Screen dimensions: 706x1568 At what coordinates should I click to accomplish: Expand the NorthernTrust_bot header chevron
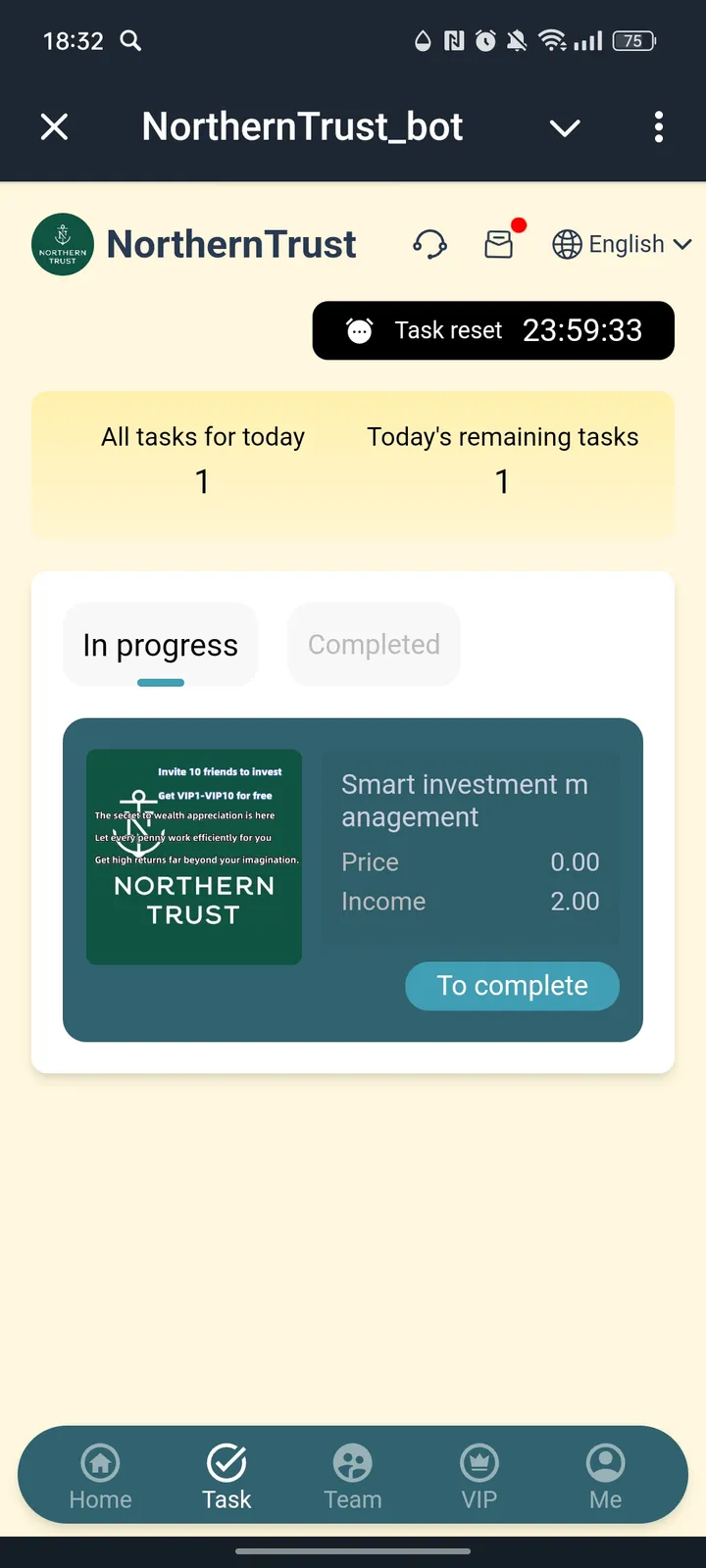click(x=564, y=127)
